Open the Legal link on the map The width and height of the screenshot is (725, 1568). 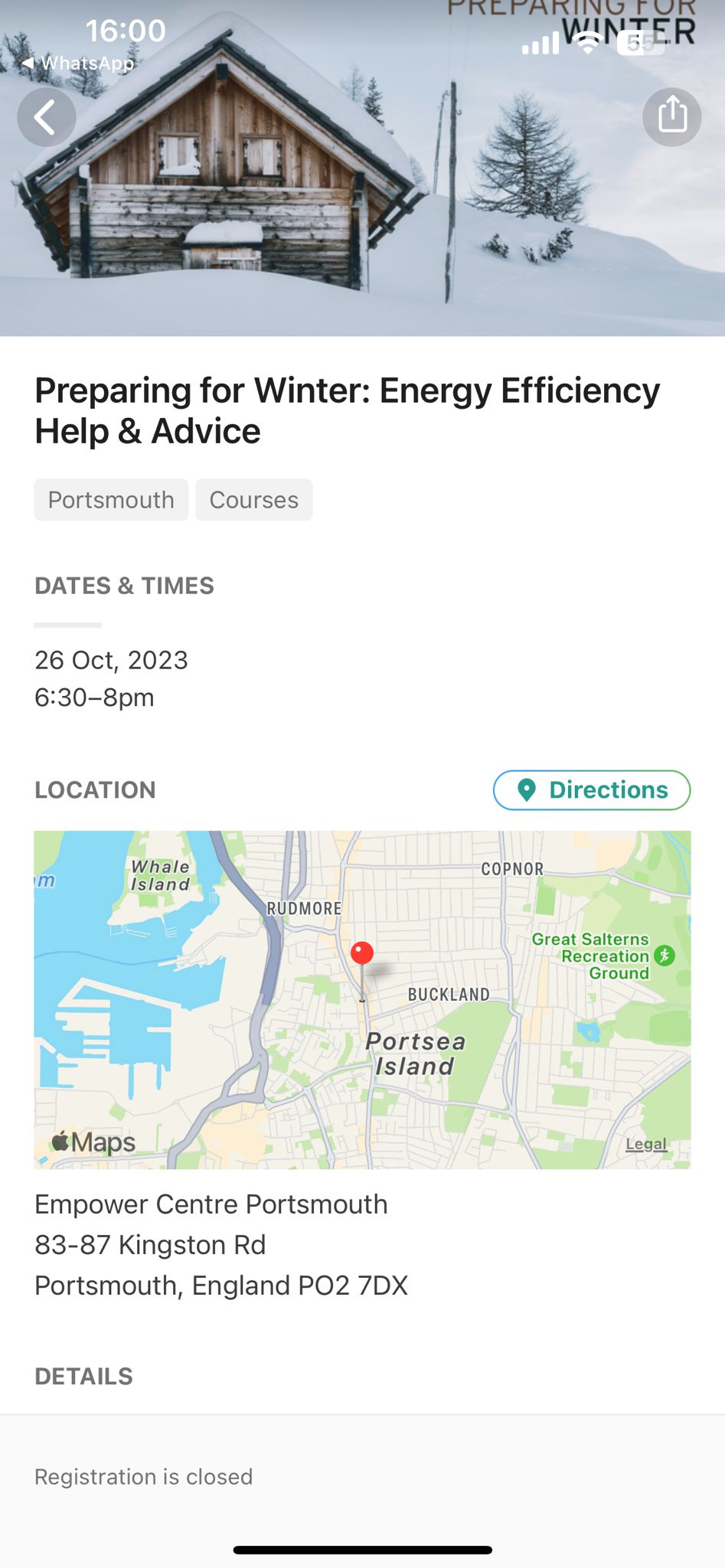click(x=645, y=1144)
